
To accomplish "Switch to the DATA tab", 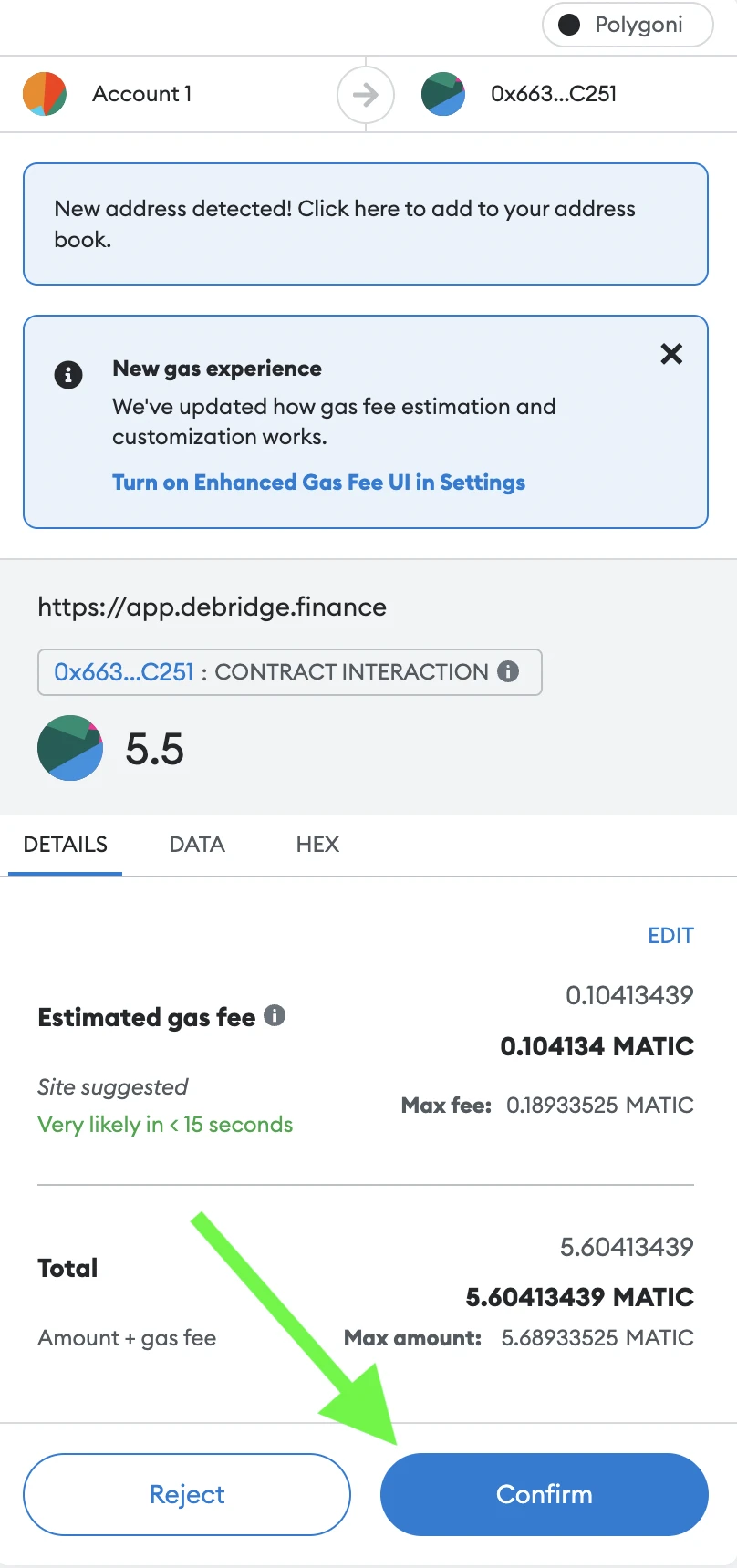I will pos(197,844).
